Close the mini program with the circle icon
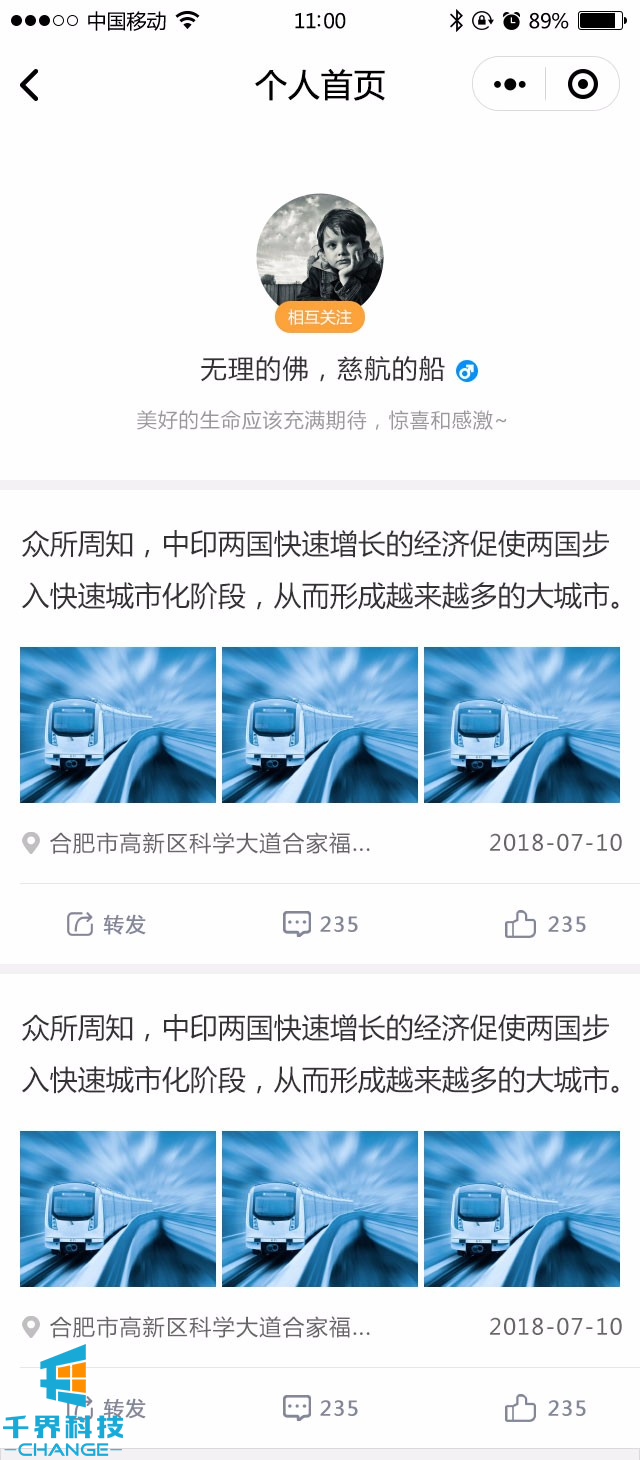This screenshot has height=1460, width=640. (x=582, y=85)
